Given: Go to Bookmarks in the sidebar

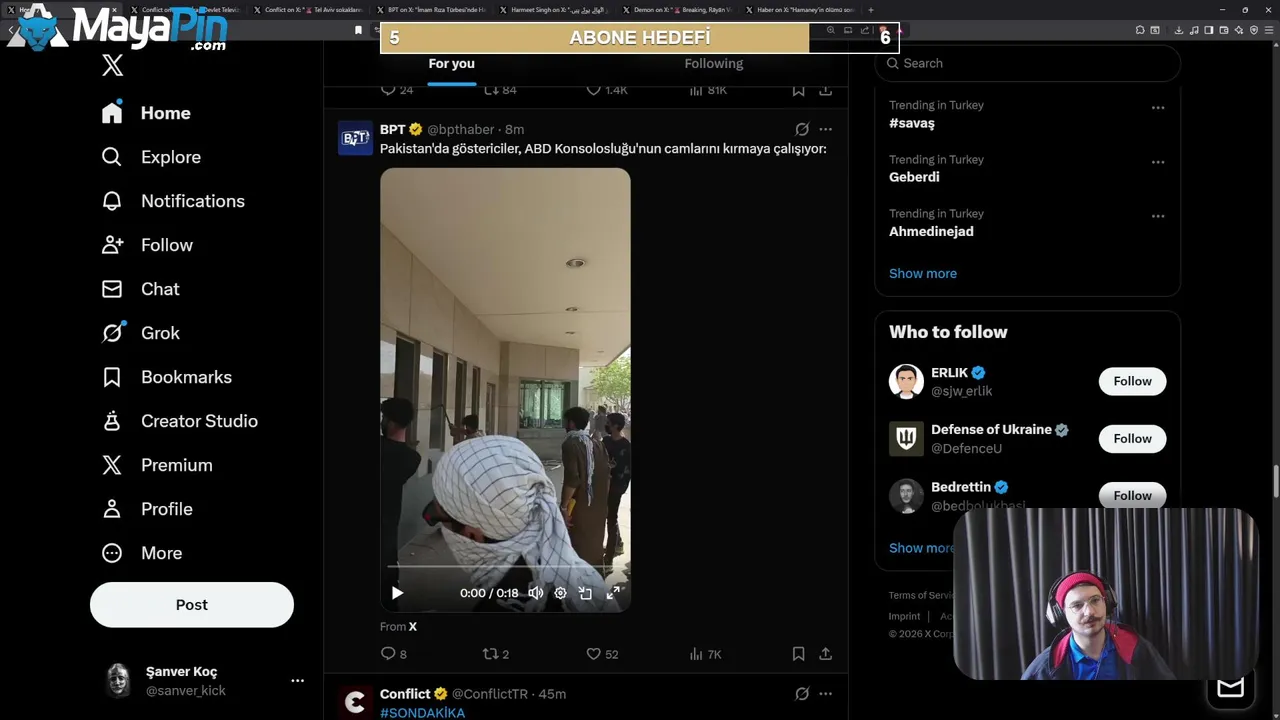Looking at the screenshot, I should pyautogui.click(x=166, y=377).
